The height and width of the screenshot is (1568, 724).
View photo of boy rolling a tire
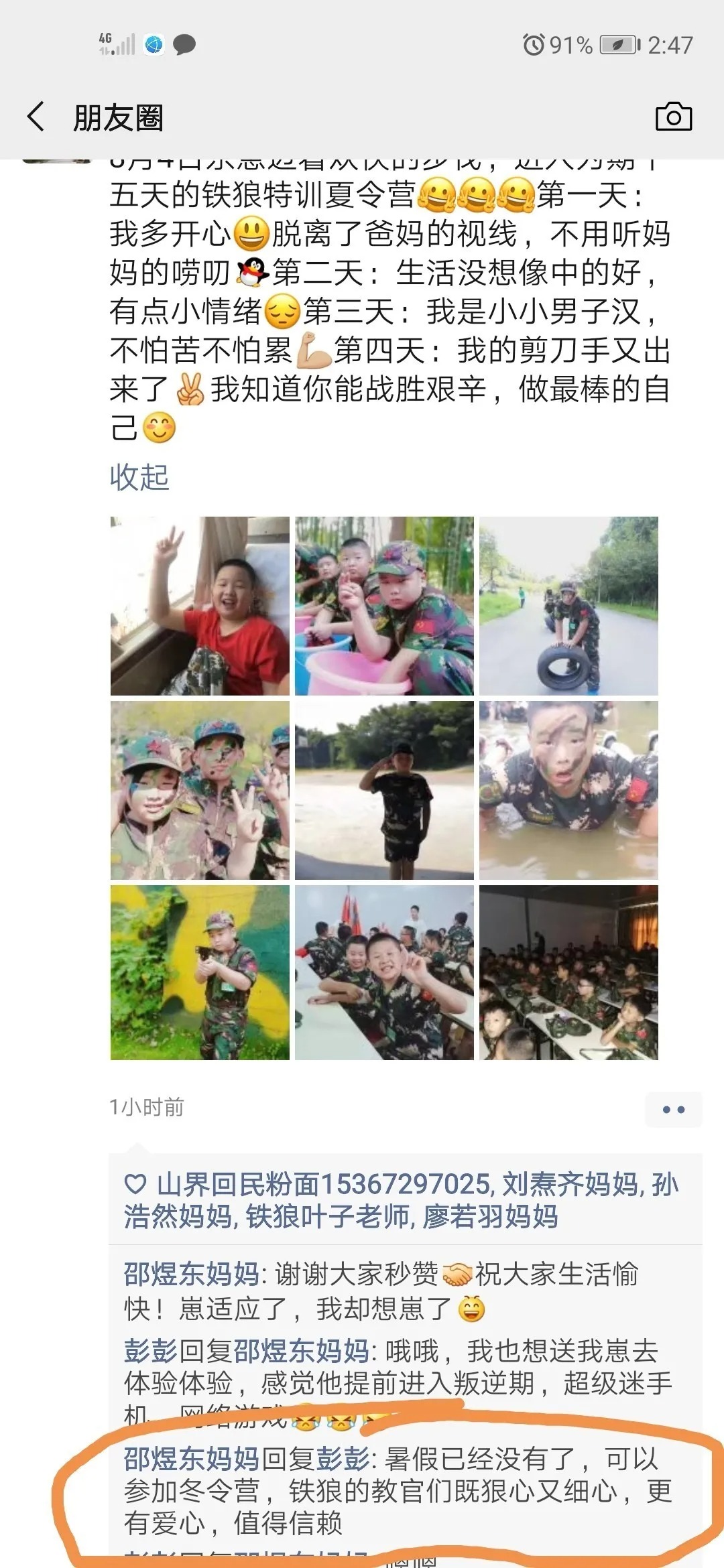pyautogui.click(x=568, y=606)
